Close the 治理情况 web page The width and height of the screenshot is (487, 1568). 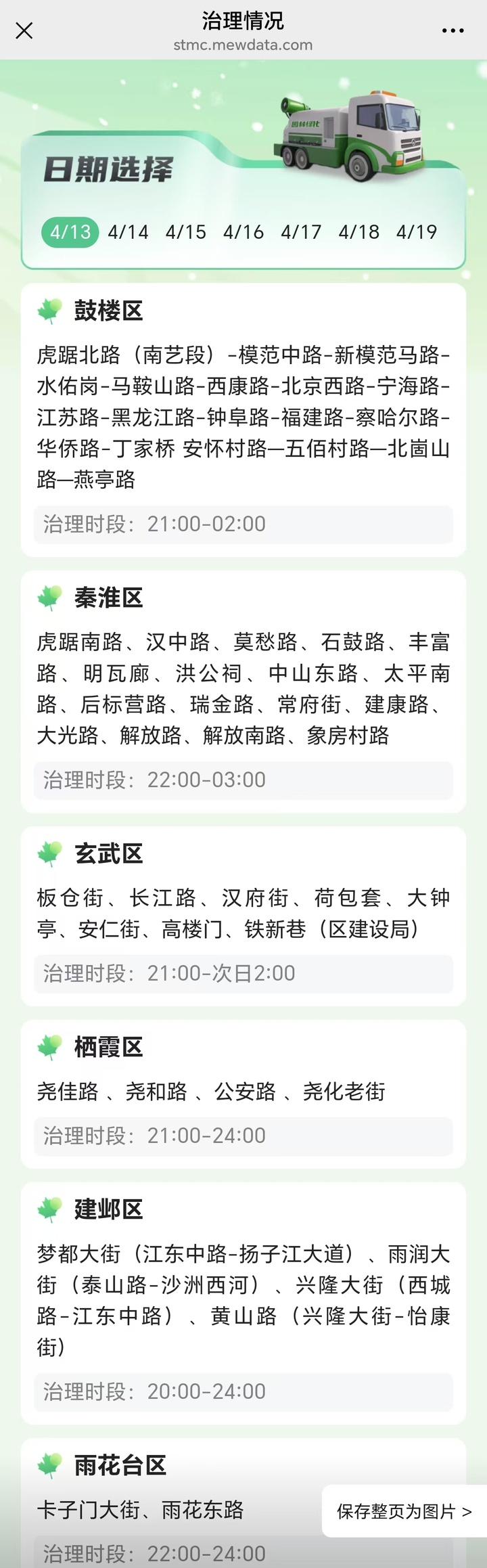pos(24,30)
